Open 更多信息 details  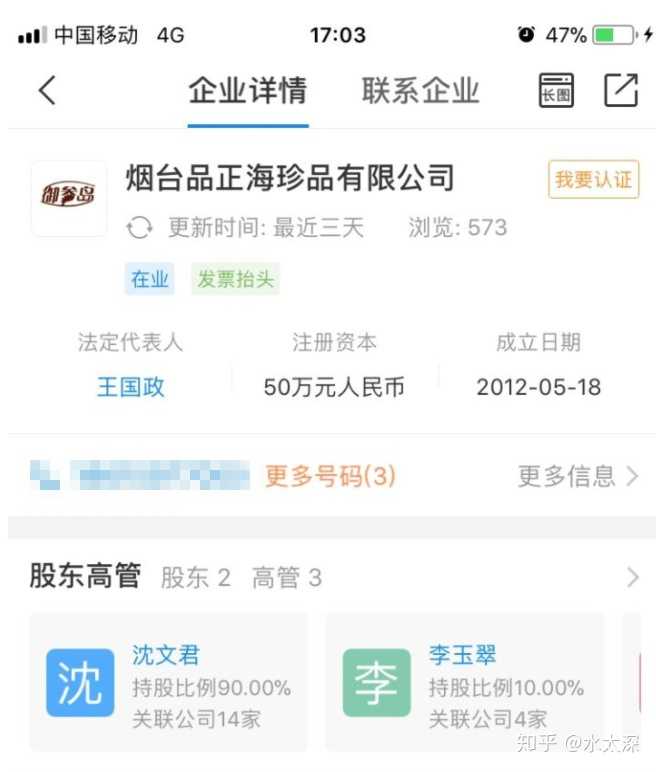[x=577, y=476]
